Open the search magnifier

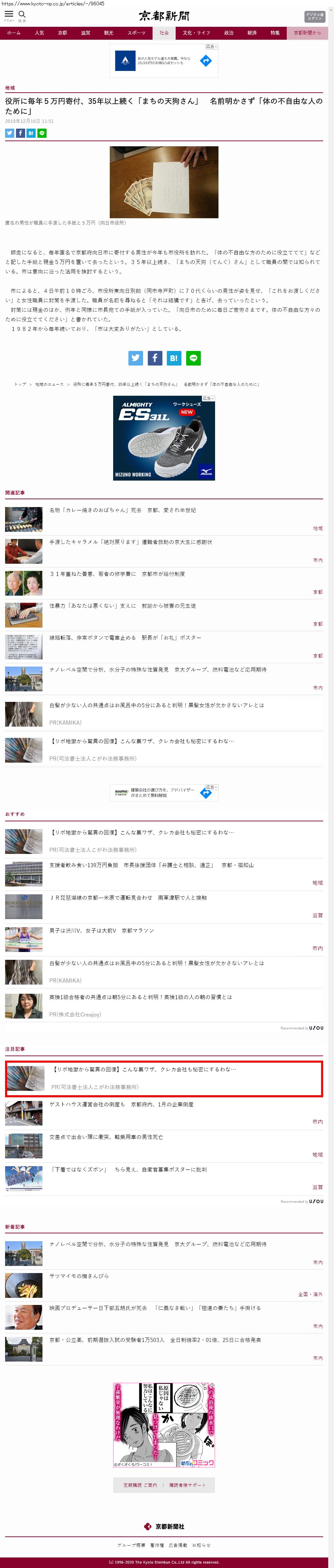pyautogui.click(x=22, y=15)
